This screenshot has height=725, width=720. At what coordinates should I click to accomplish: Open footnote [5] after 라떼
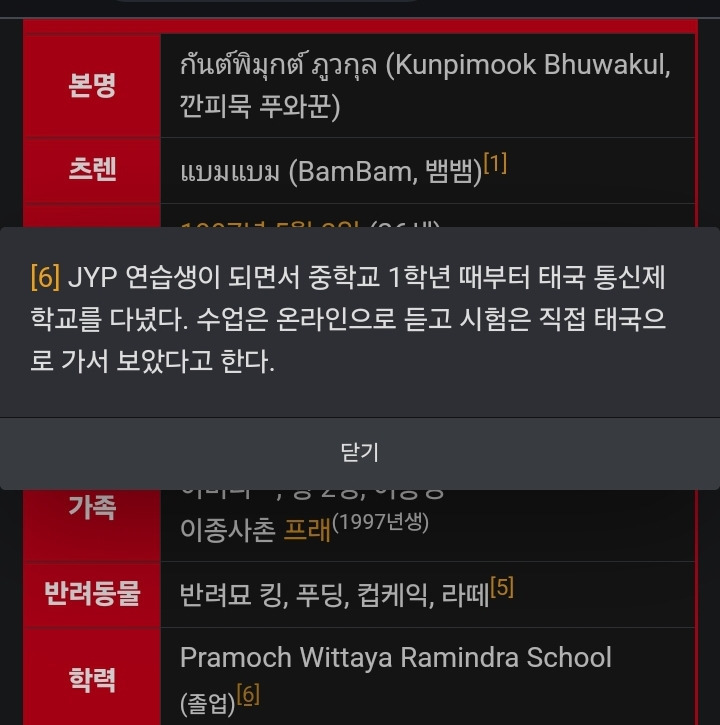point(502,588)
